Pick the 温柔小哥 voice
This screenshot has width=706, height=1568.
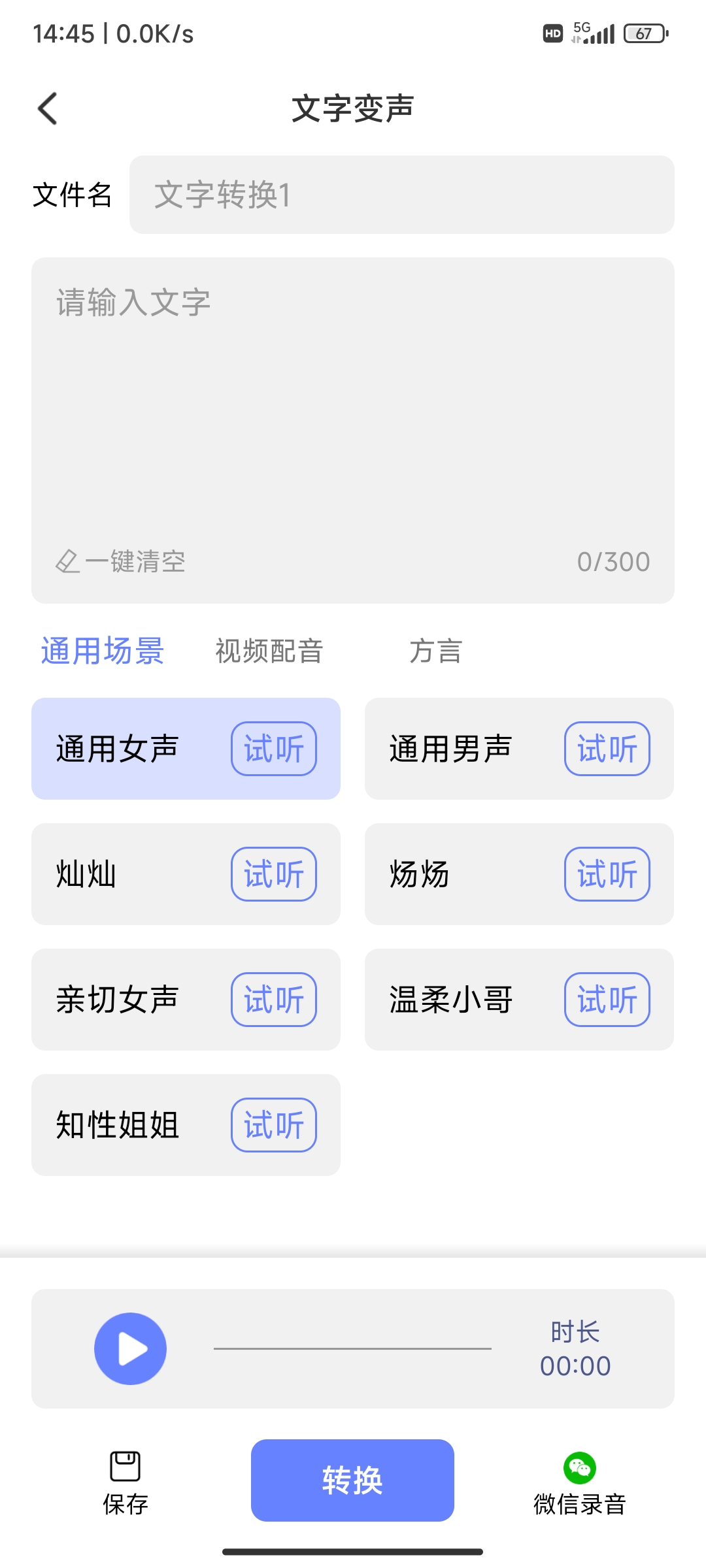click(x=451, y=1000)
